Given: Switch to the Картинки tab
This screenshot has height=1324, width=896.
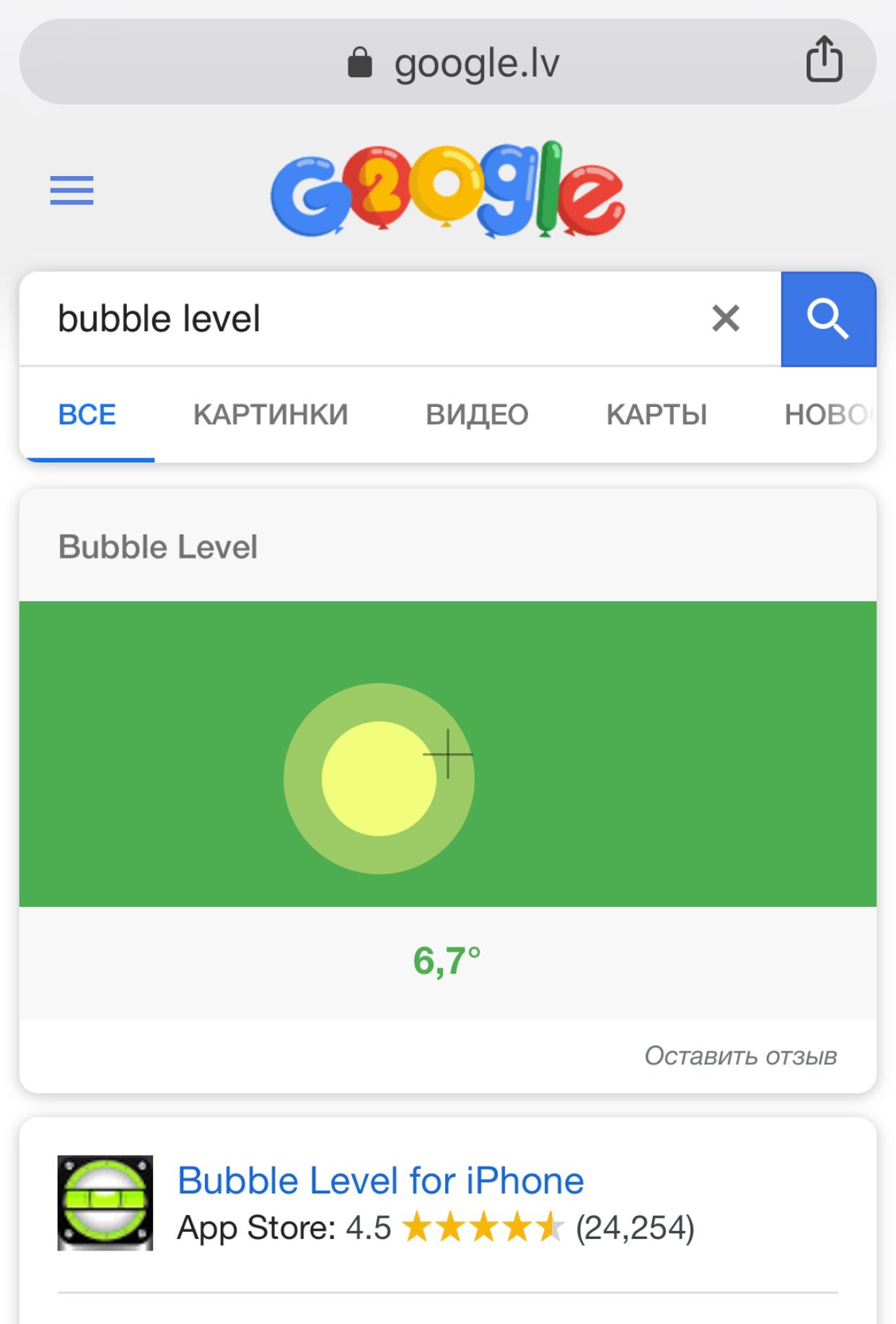Looking at the screenshot, I should coord(271,415).
